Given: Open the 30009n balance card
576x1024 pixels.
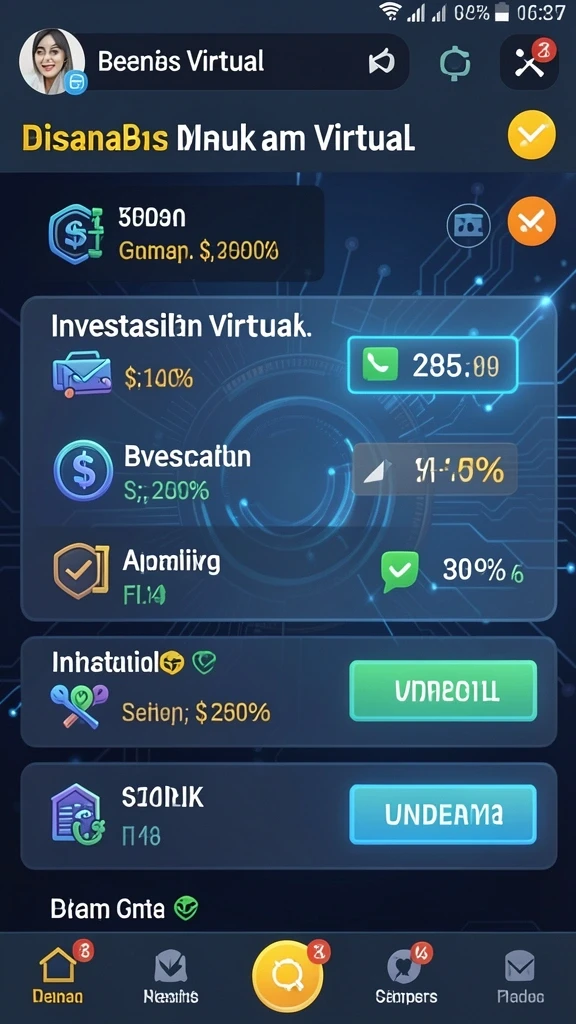Looking at the screenshot, I should pos(172,233).
